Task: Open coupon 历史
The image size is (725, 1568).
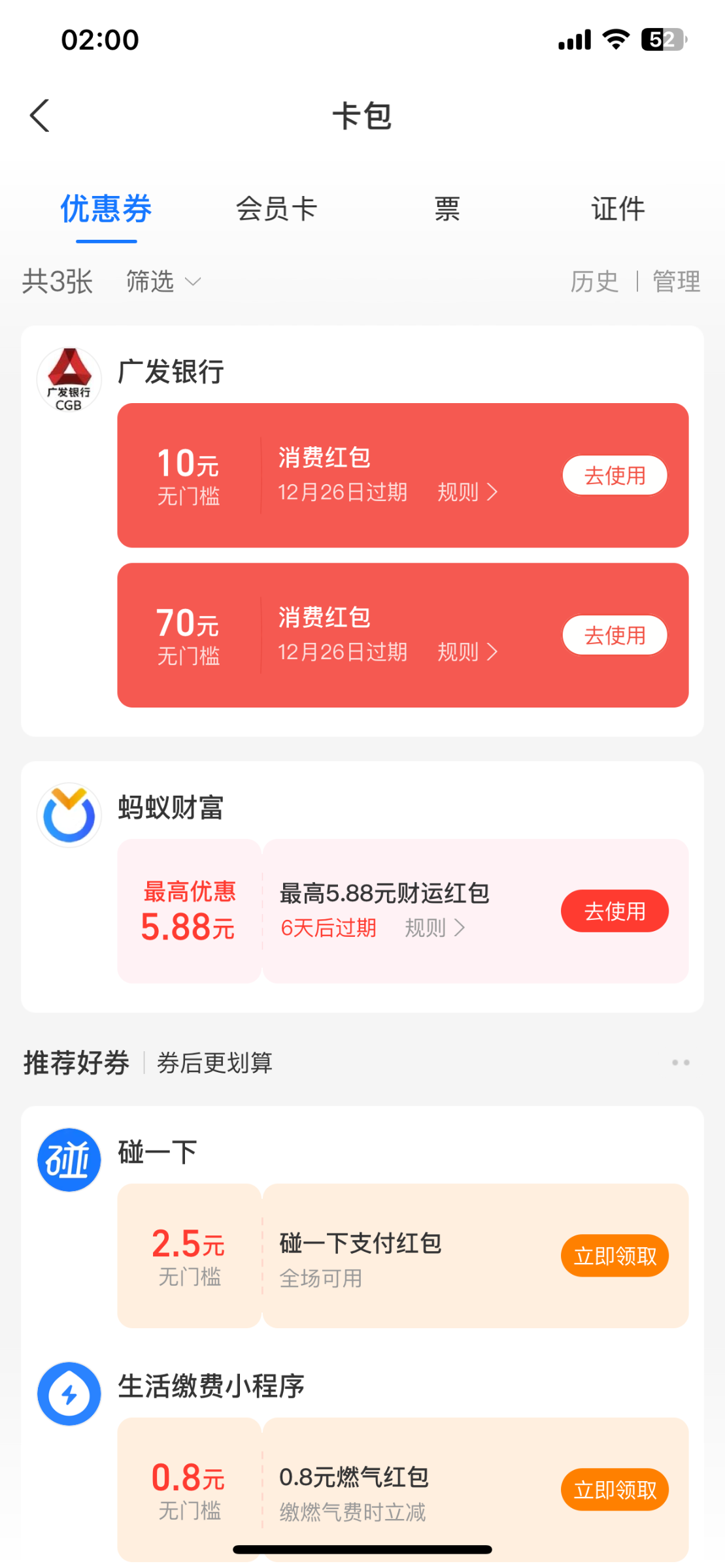Action: pos(594,282)
